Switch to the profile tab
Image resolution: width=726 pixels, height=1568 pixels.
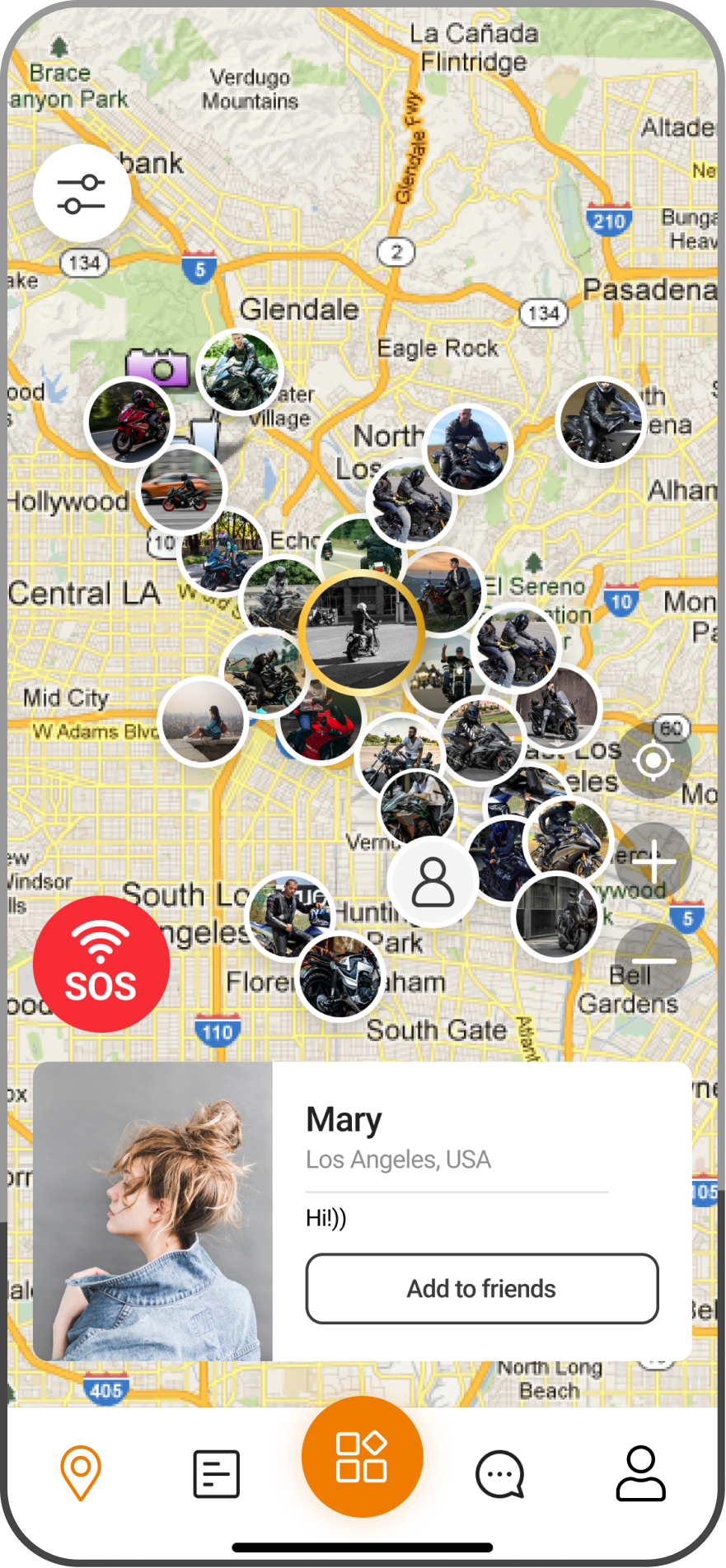640,1473
